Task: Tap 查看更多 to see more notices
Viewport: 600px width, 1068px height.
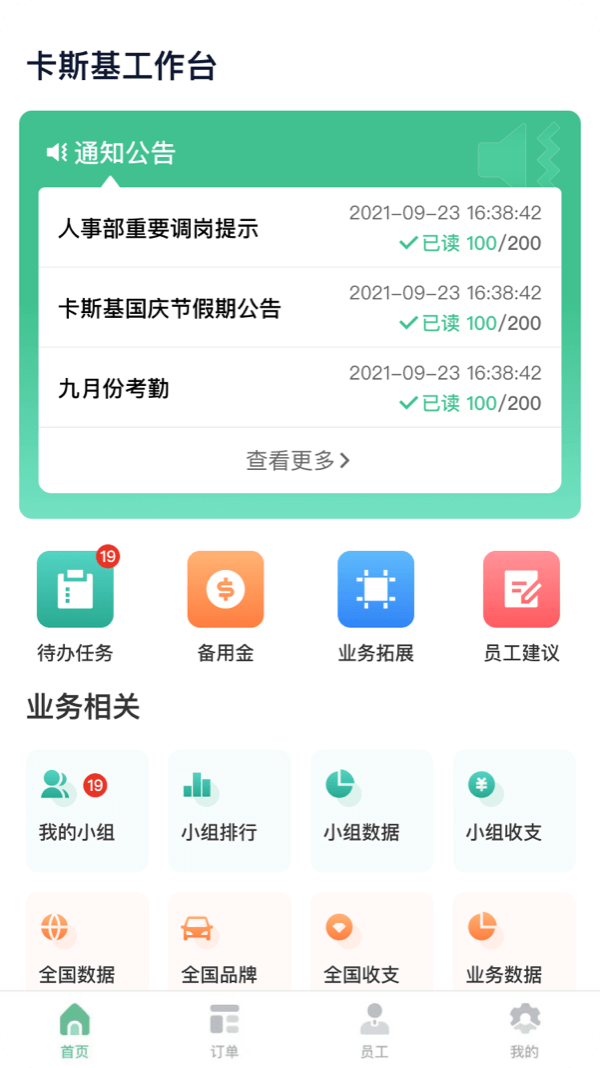Action: pyautogui.click(x=299, y=460)
